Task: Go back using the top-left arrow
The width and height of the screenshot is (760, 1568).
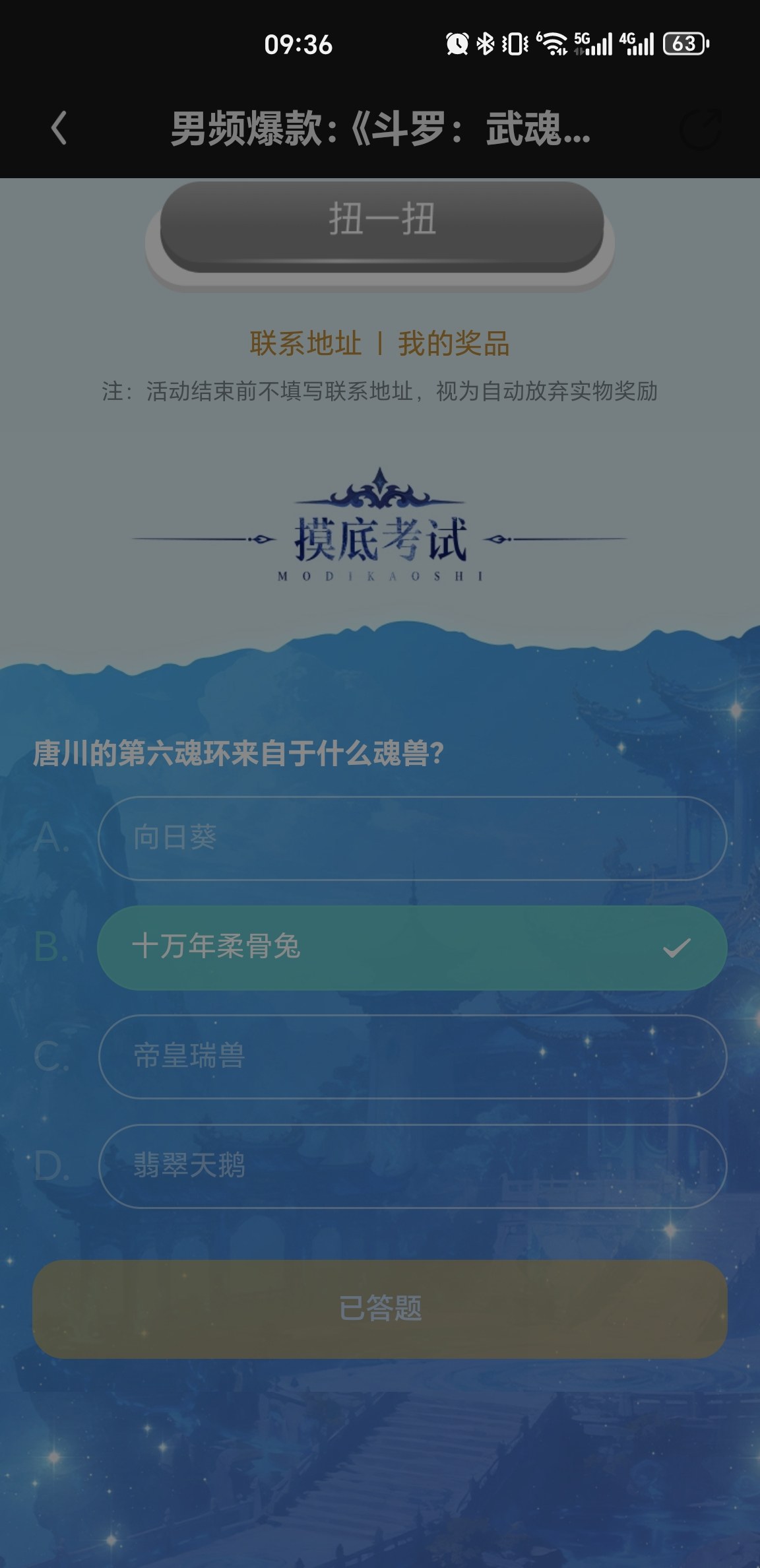Action: tap(59, 128)
